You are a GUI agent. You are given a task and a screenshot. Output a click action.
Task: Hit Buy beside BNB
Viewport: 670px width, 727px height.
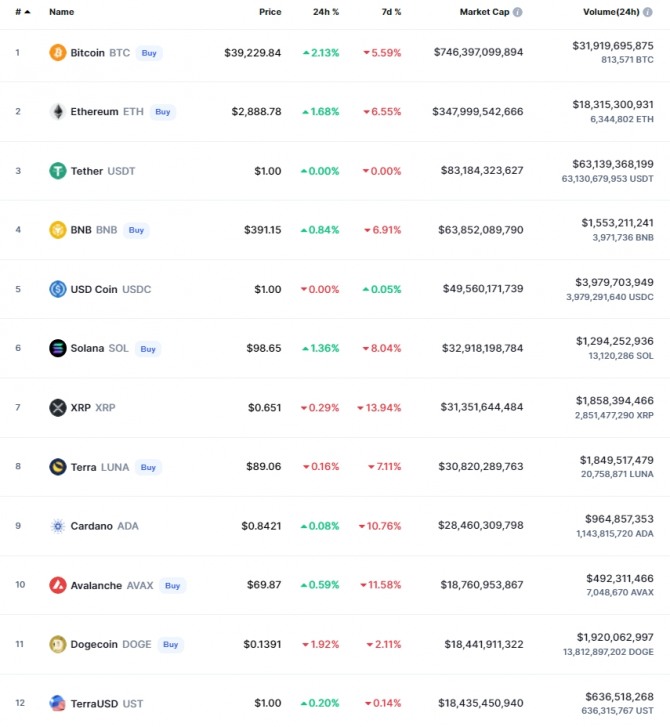click(136, 230)
